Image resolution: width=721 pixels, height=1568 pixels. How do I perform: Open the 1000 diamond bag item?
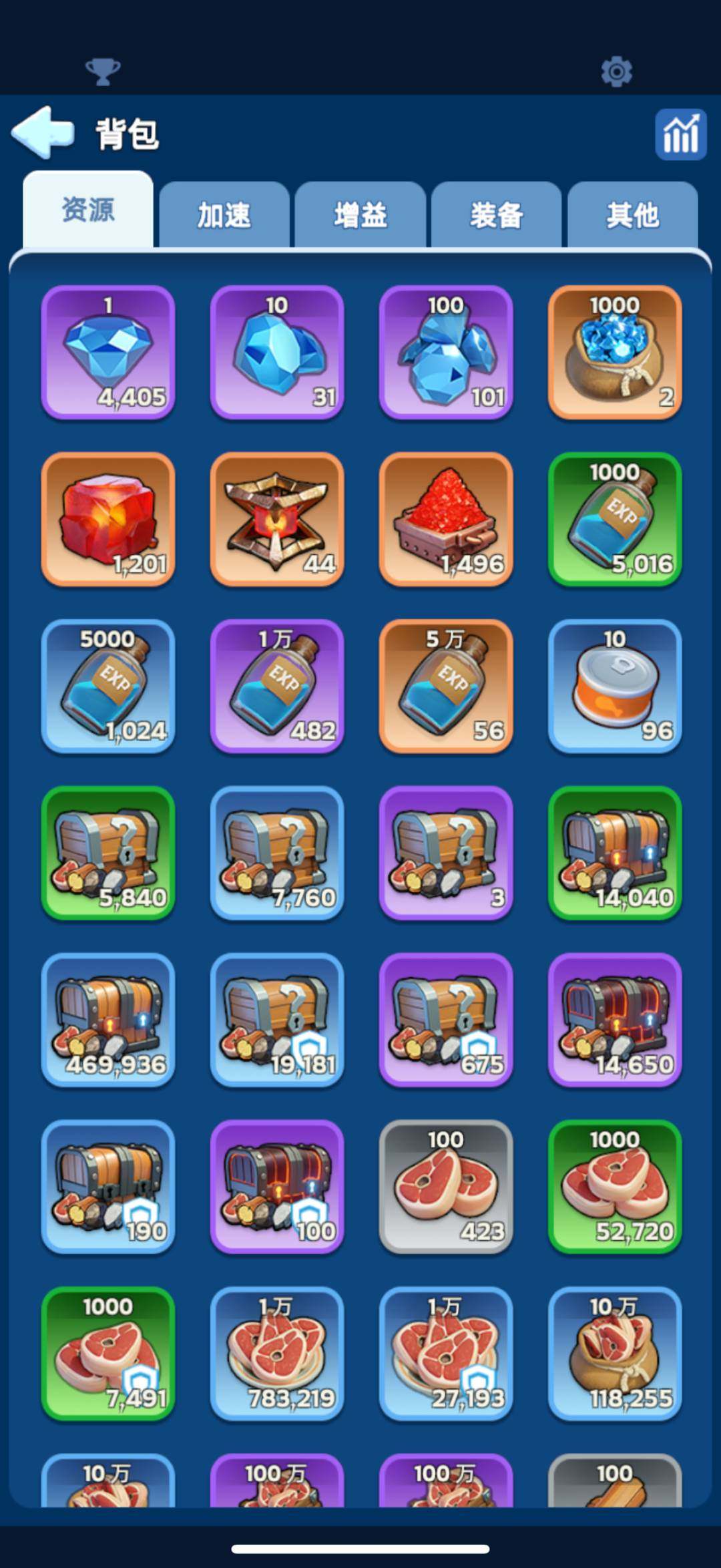615,352
